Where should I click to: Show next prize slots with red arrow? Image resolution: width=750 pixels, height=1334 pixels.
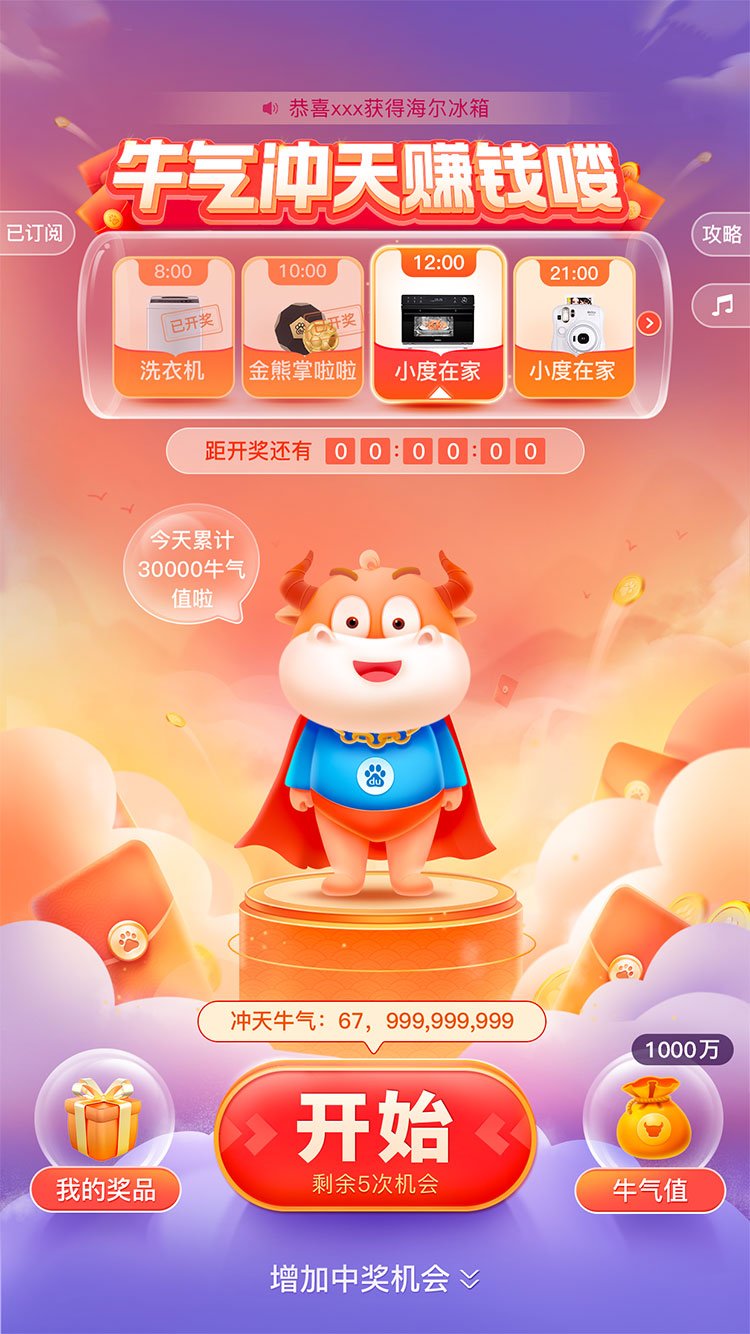(x=649, y=323)
